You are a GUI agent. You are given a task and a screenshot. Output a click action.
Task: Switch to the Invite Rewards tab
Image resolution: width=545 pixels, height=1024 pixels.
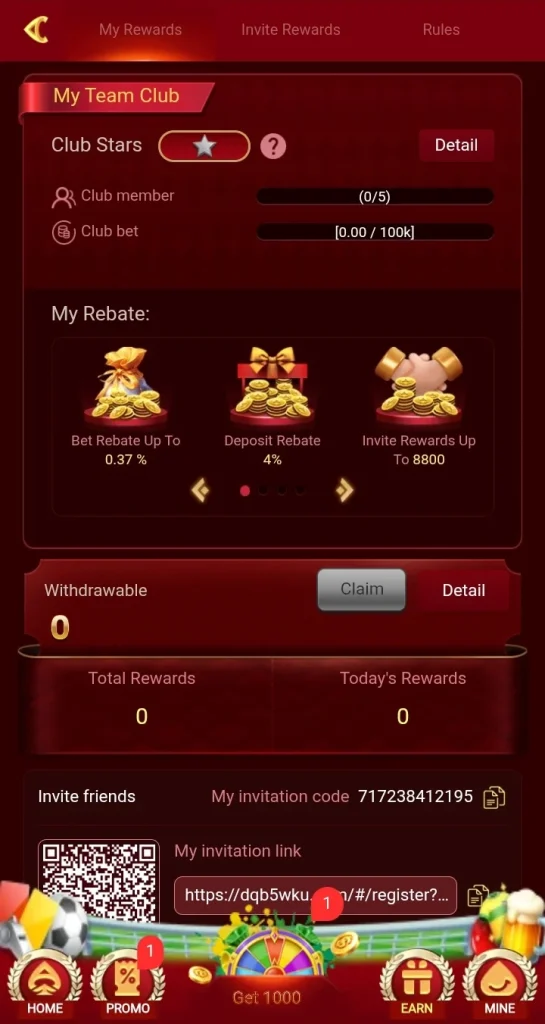click(x=290, y=29)
